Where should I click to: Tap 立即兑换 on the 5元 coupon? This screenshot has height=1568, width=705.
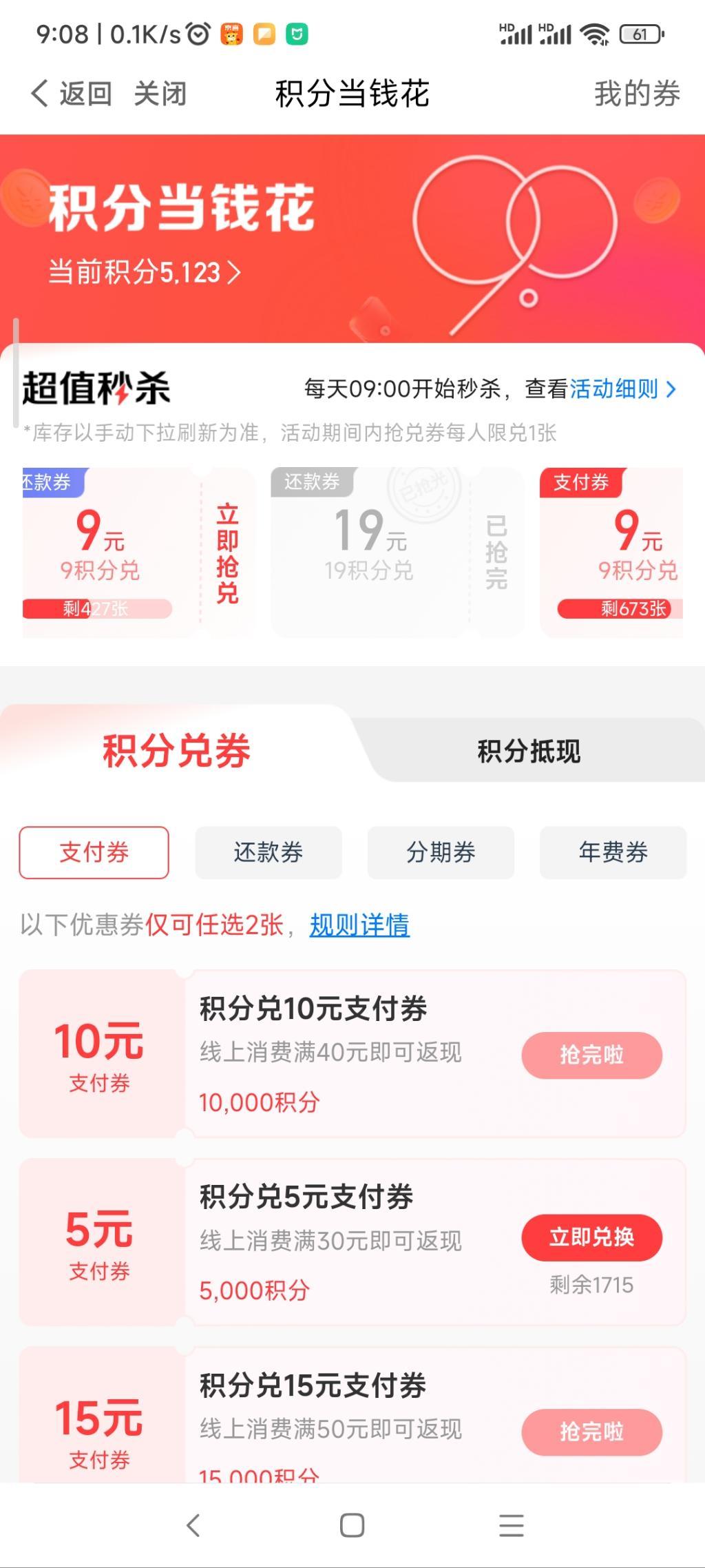point(591,1238)
